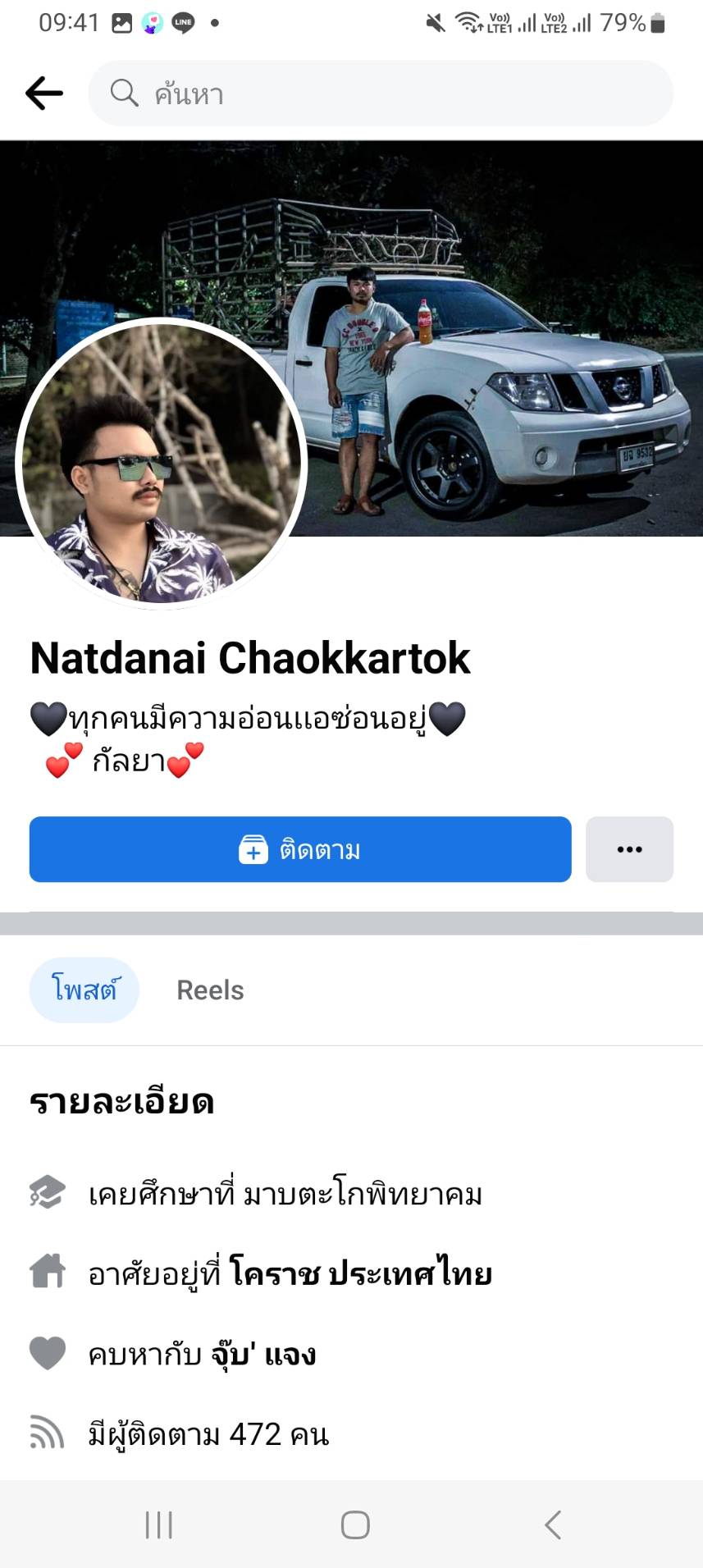
Task: View Natdanai Chaokkartok's profile picture
Action: tap(161, 464)
